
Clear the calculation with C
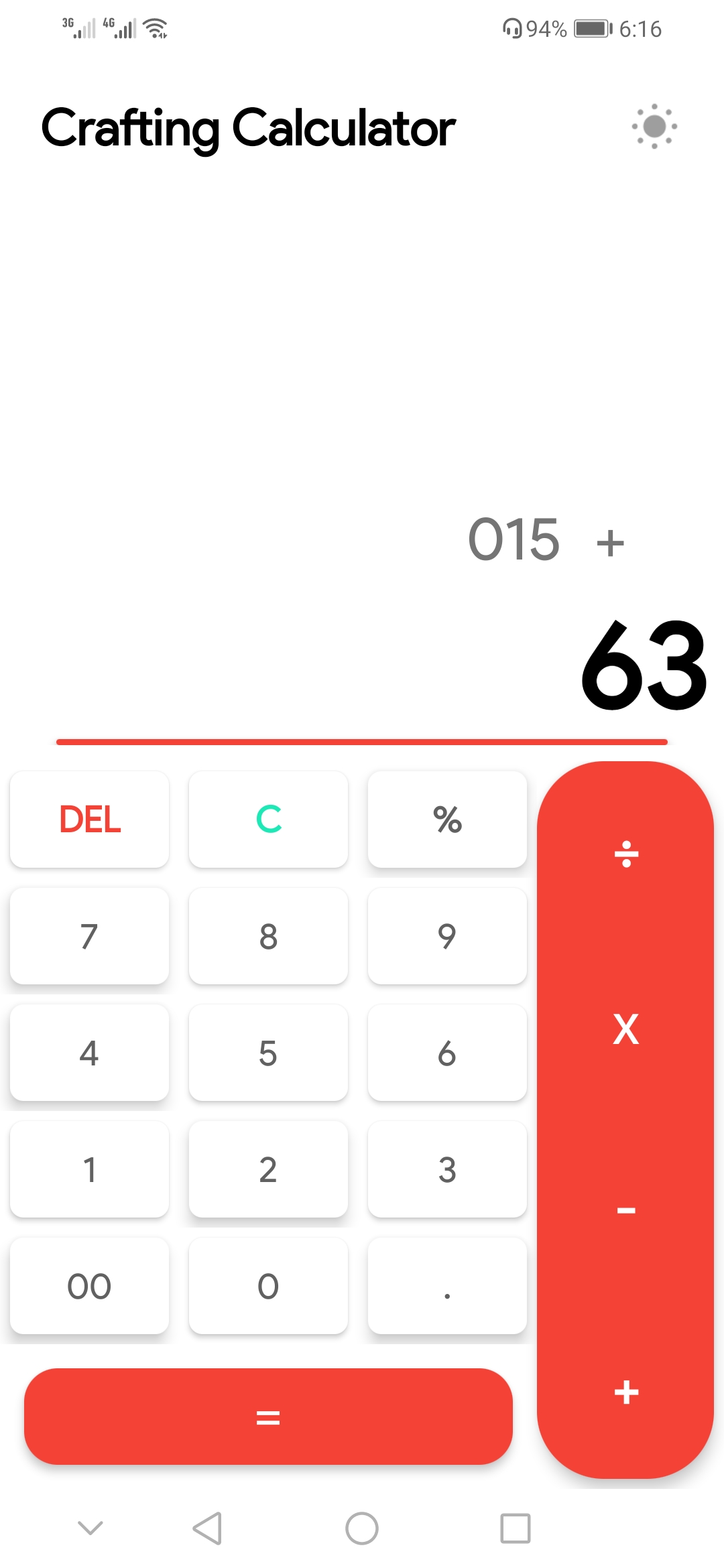pos(268,819)
